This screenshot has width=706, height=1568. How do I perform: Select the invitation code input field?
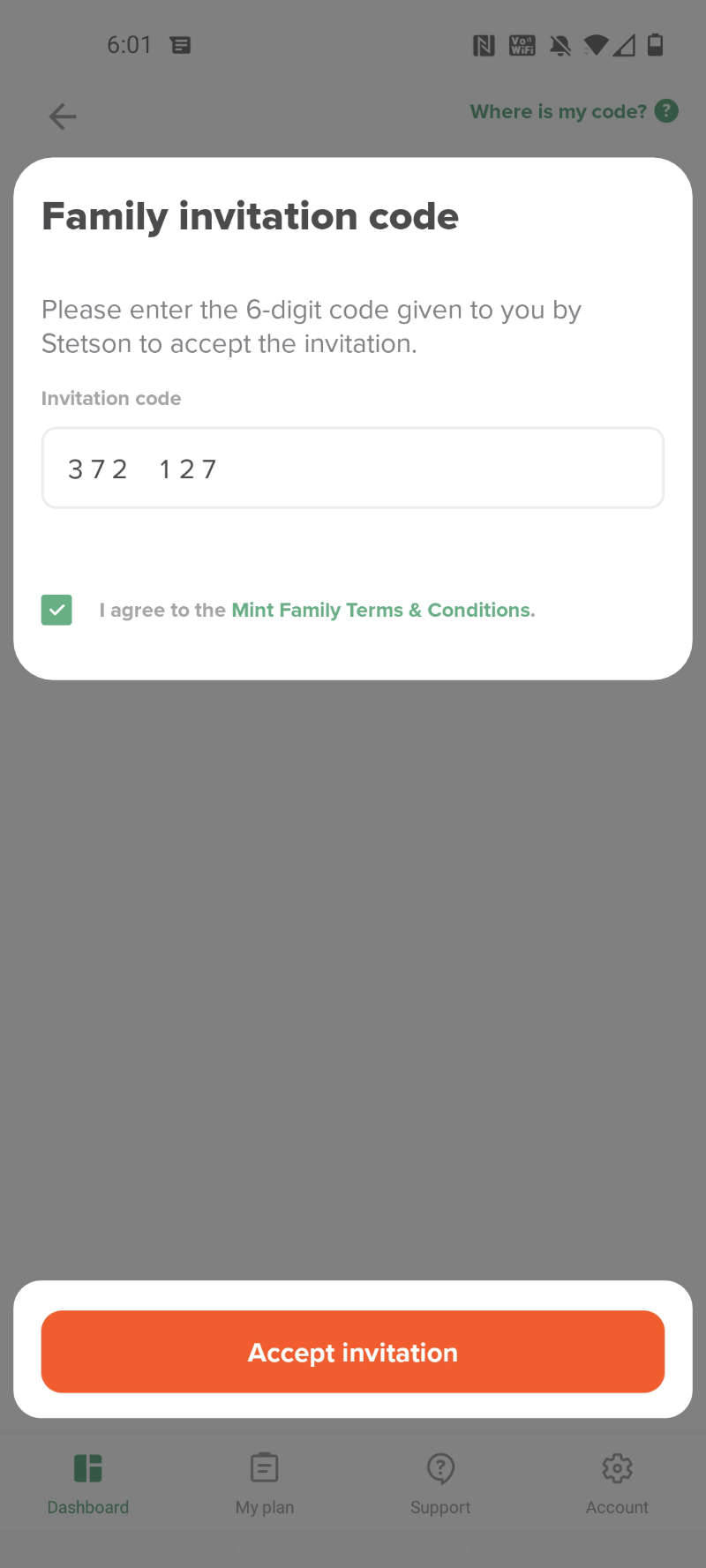coord(352,468)
